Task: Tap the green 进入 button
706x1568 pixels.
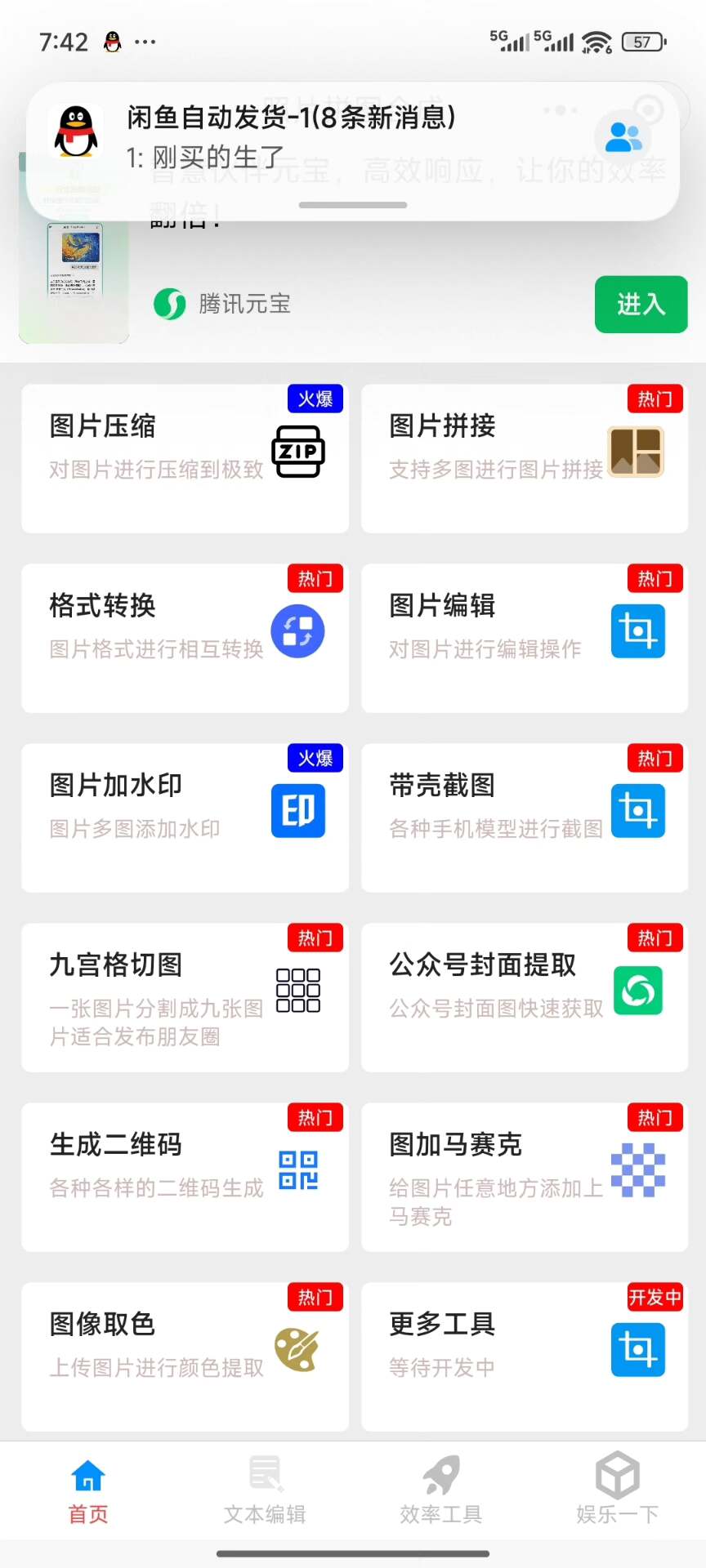Action: [641, 305]
